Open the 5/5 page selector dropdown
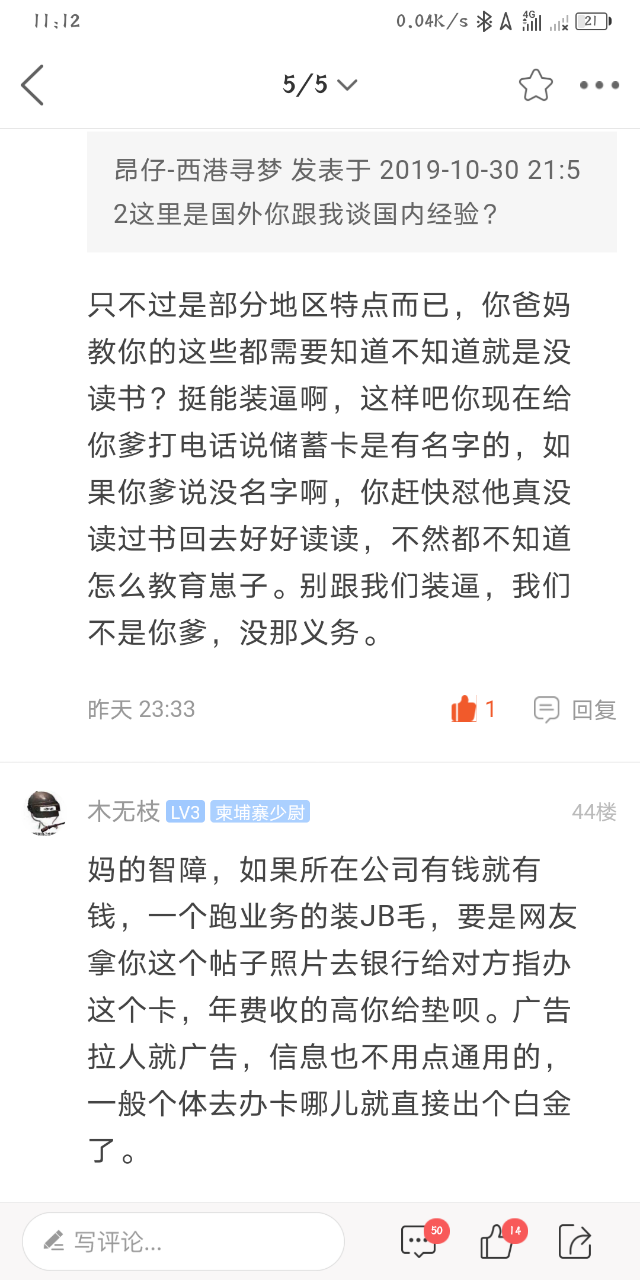The height and width of the screenshot is (1280, 640). point(319,85)
